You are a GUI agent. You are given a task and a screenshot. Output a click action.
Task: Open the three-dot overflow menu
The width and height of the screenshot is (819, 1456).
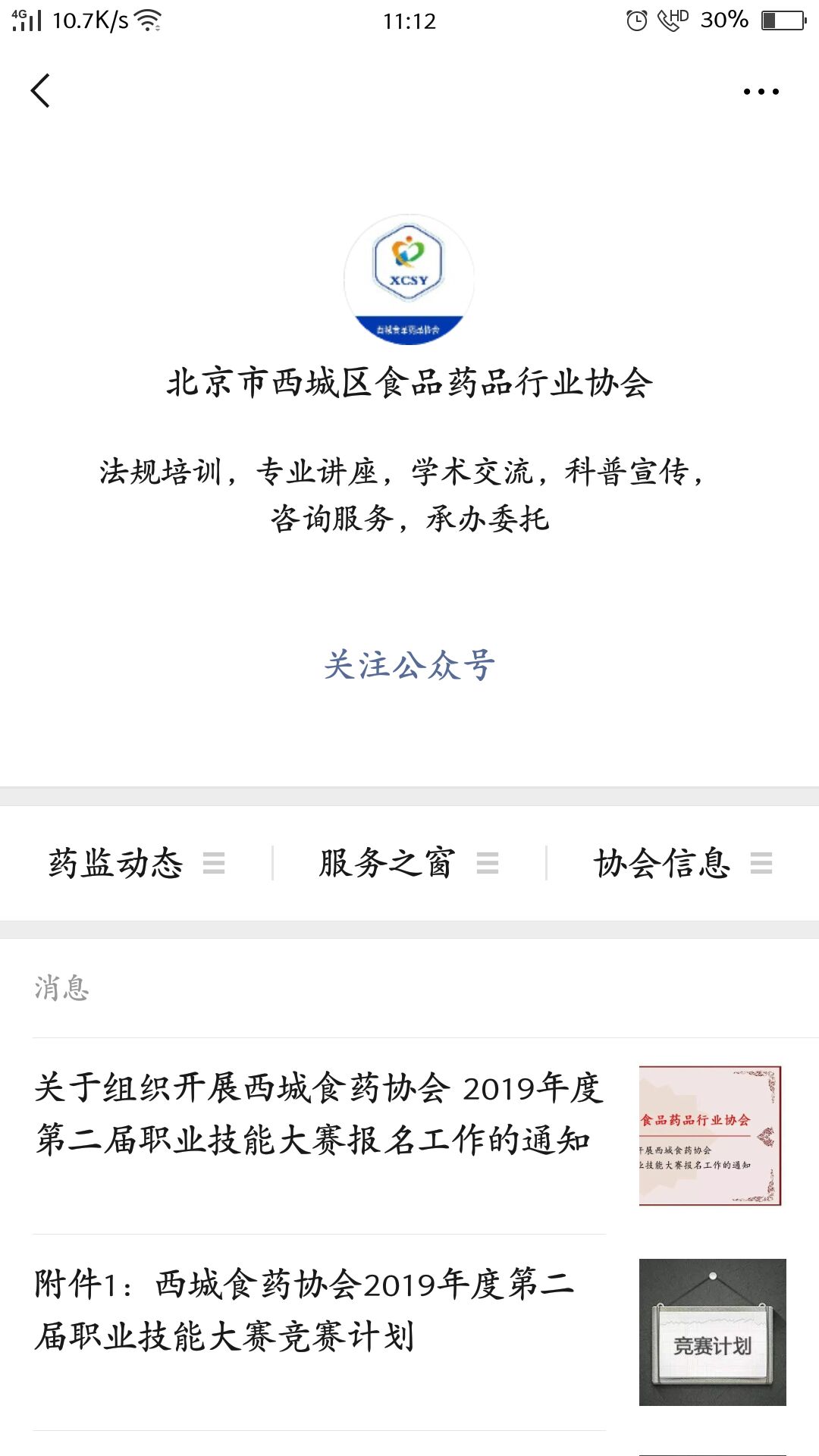761,92
